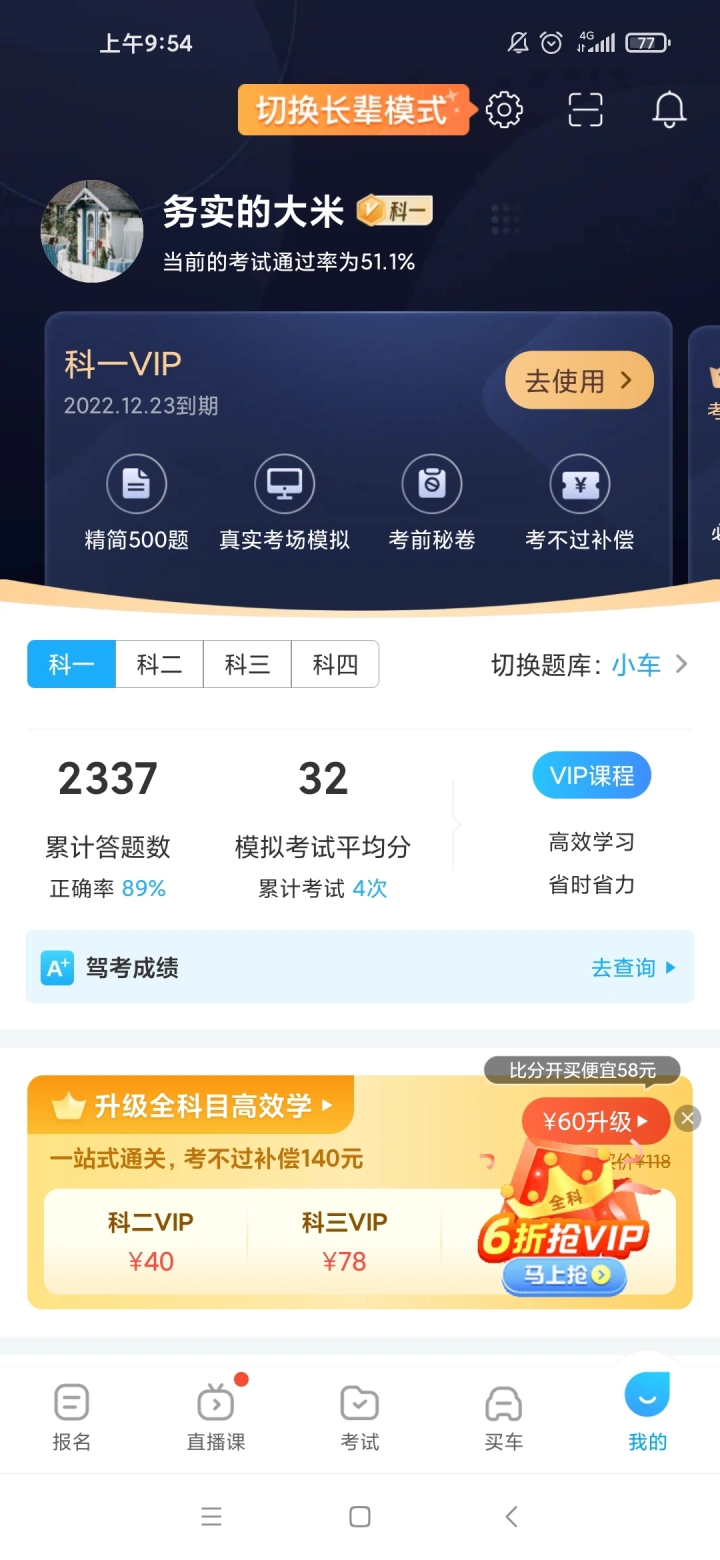This screenshot has height=1560, width=720.
Task: Tap 去使用 on 科一VIP card
Action: pos(579,381)
